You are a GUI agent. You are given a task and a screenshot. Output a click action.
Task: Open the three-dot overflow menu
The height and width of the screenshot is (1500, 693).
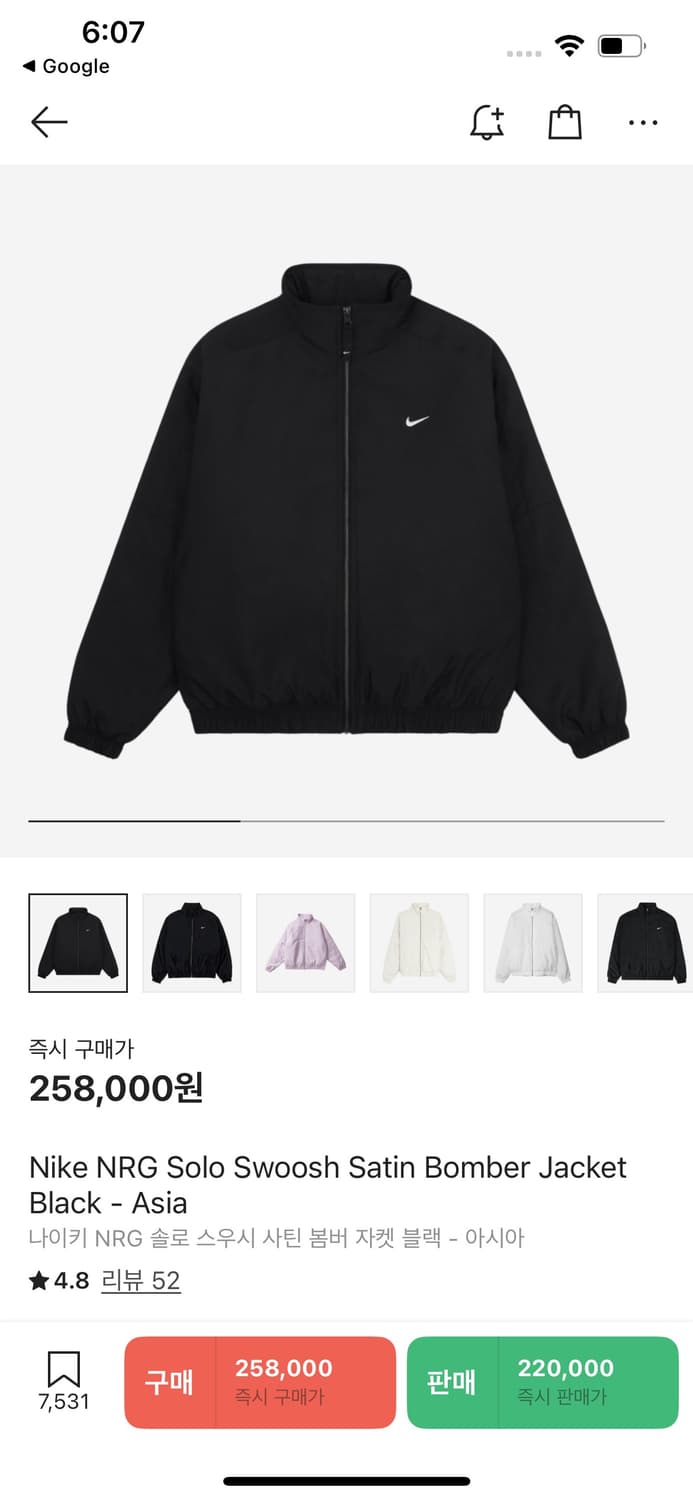point(643,123)
